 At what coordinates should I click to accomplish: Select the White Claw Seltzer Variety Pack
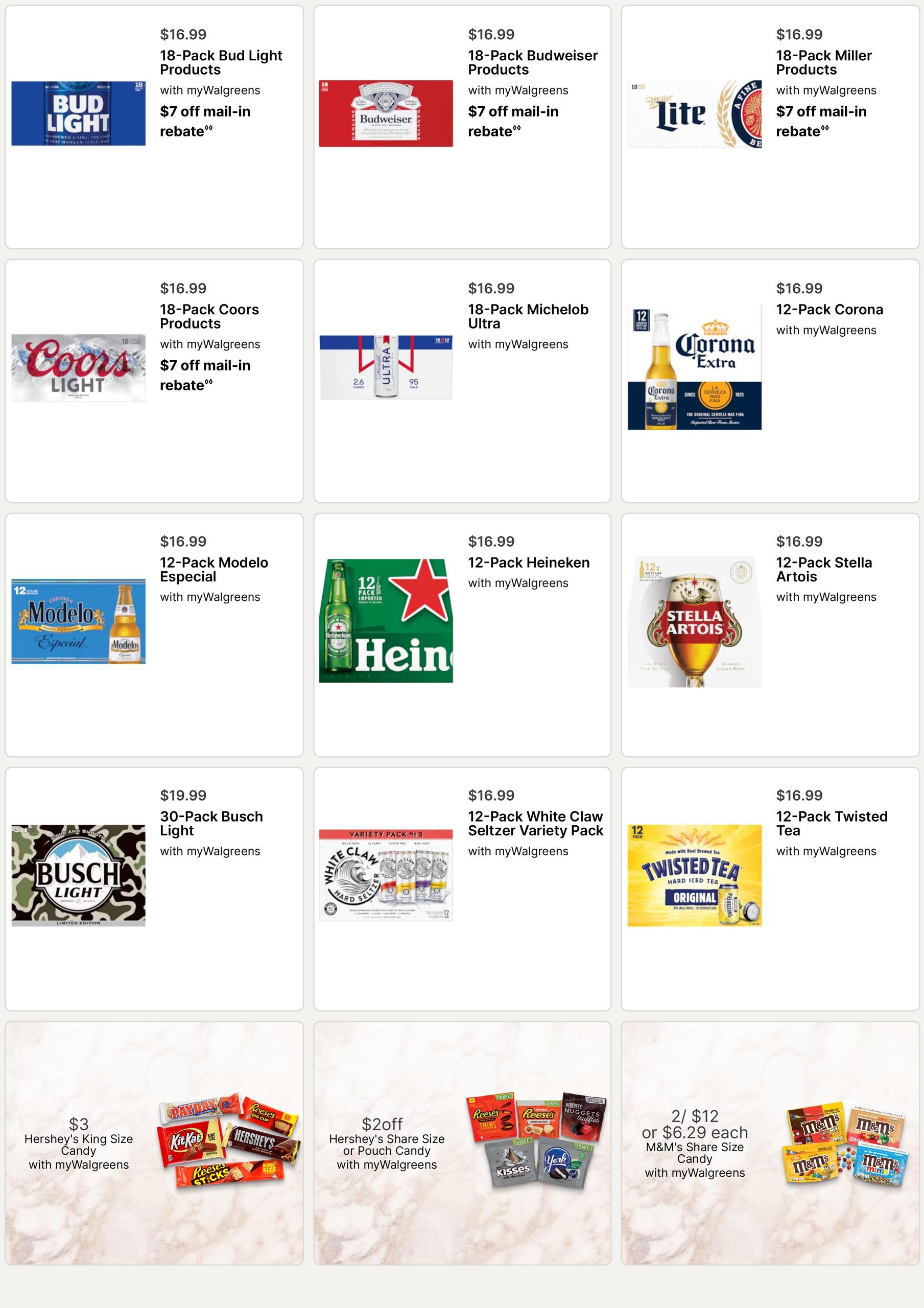462,889
